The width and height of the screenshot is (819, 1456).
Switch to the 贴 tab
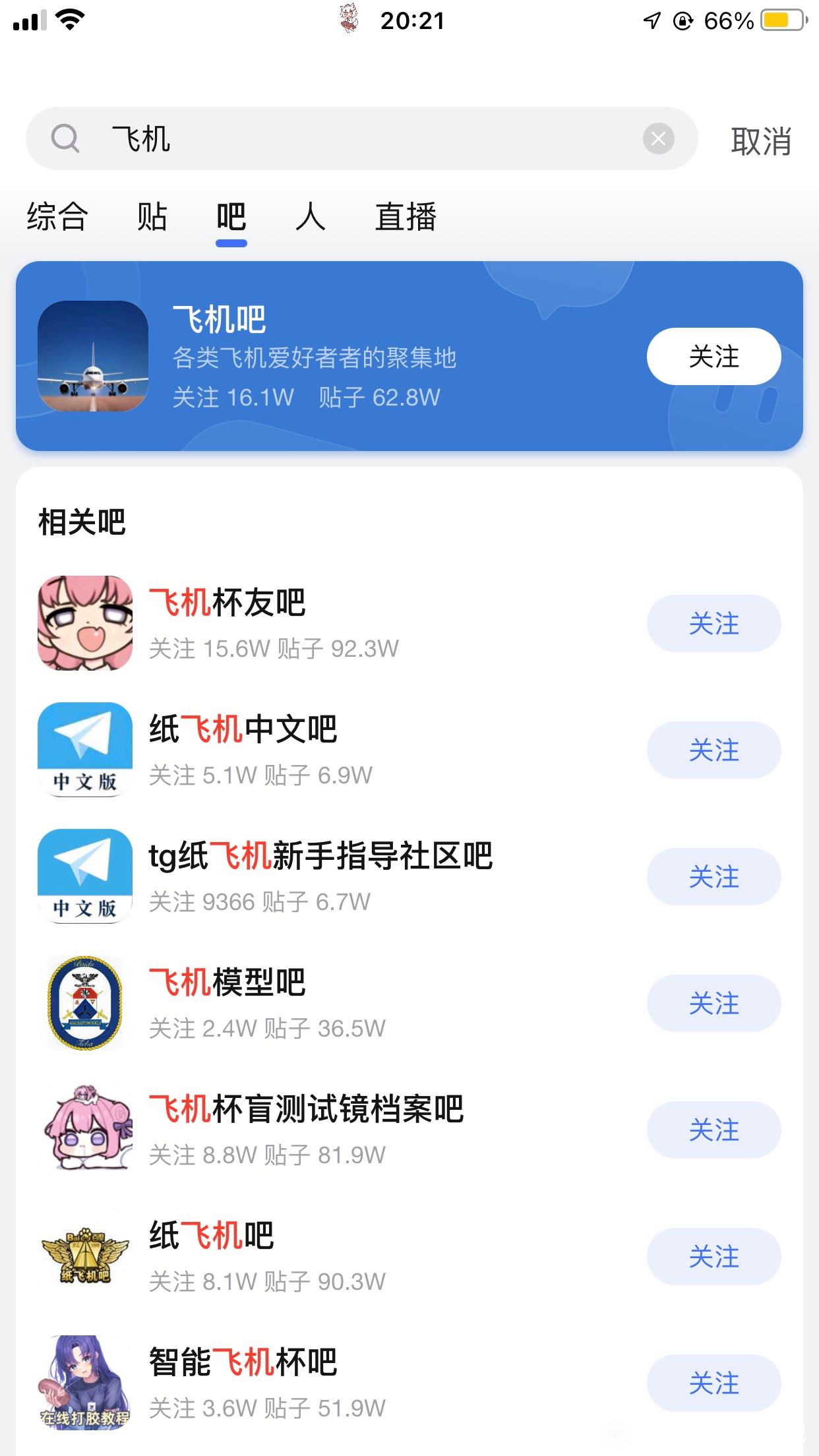pyautogui.click(x=152, y=217)
